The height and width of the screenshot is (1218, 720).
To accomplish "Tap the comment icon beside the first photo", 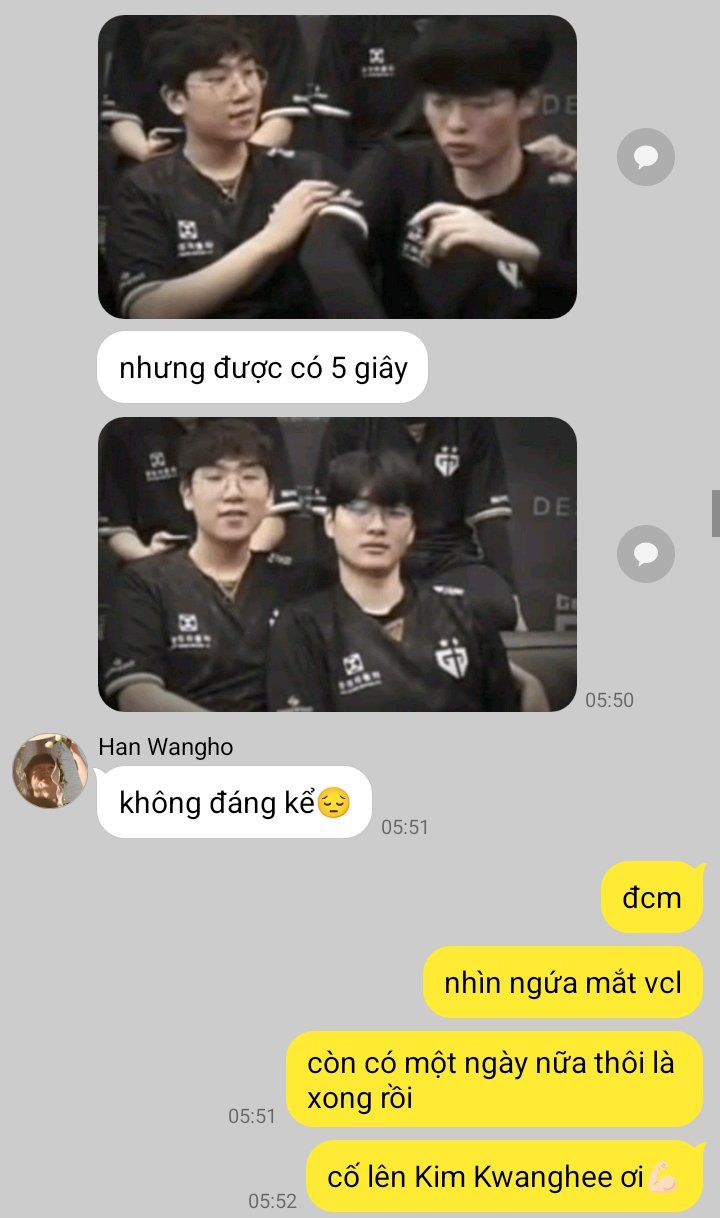I will pyautogui.click(x=646, y=157).
